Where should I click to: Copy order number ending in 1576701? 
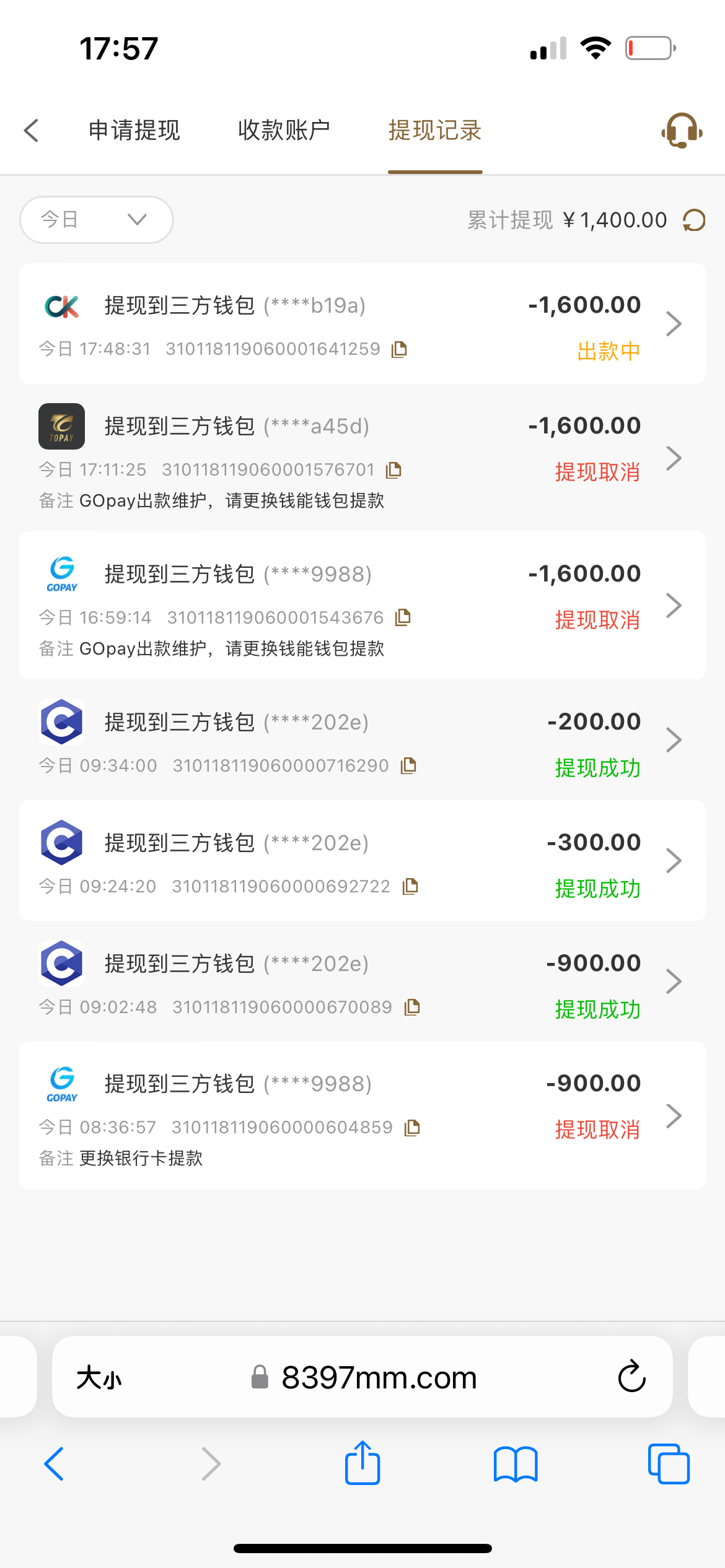point(394,470)
